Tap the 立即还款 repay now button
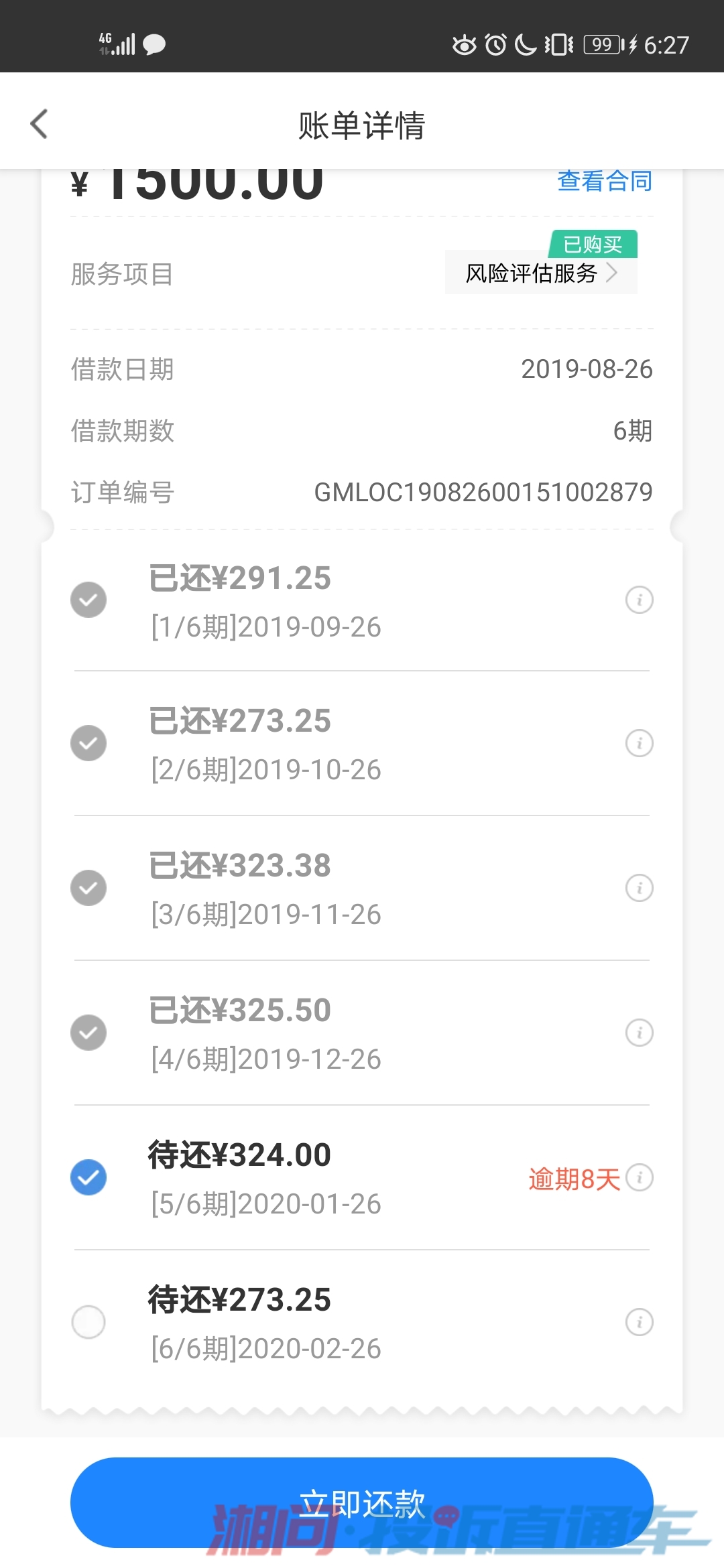Image resolution: width=724 pixels, height=1568 pixels. [x=362, y=1502]
